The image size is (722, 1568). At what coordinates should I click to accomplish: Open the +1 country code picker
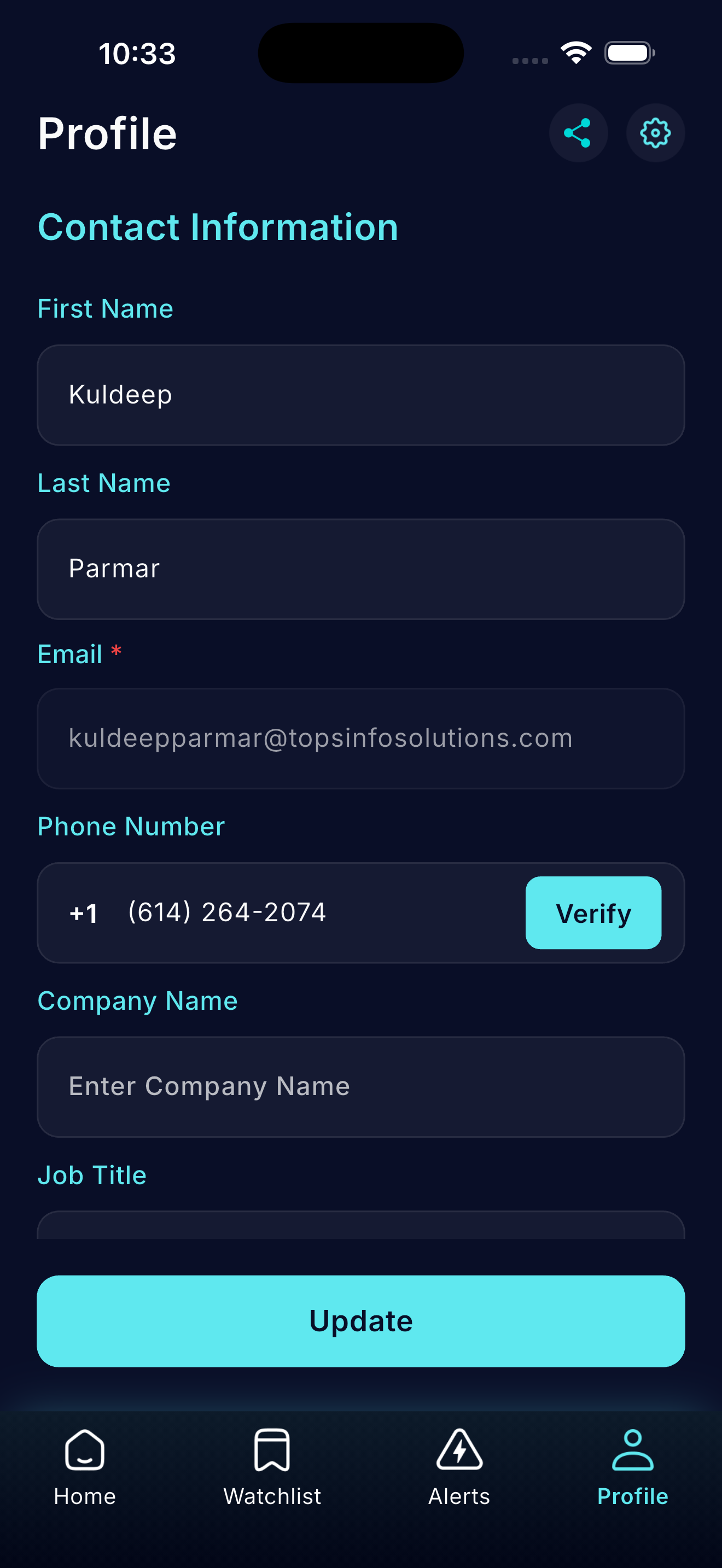tap(84, 914)
